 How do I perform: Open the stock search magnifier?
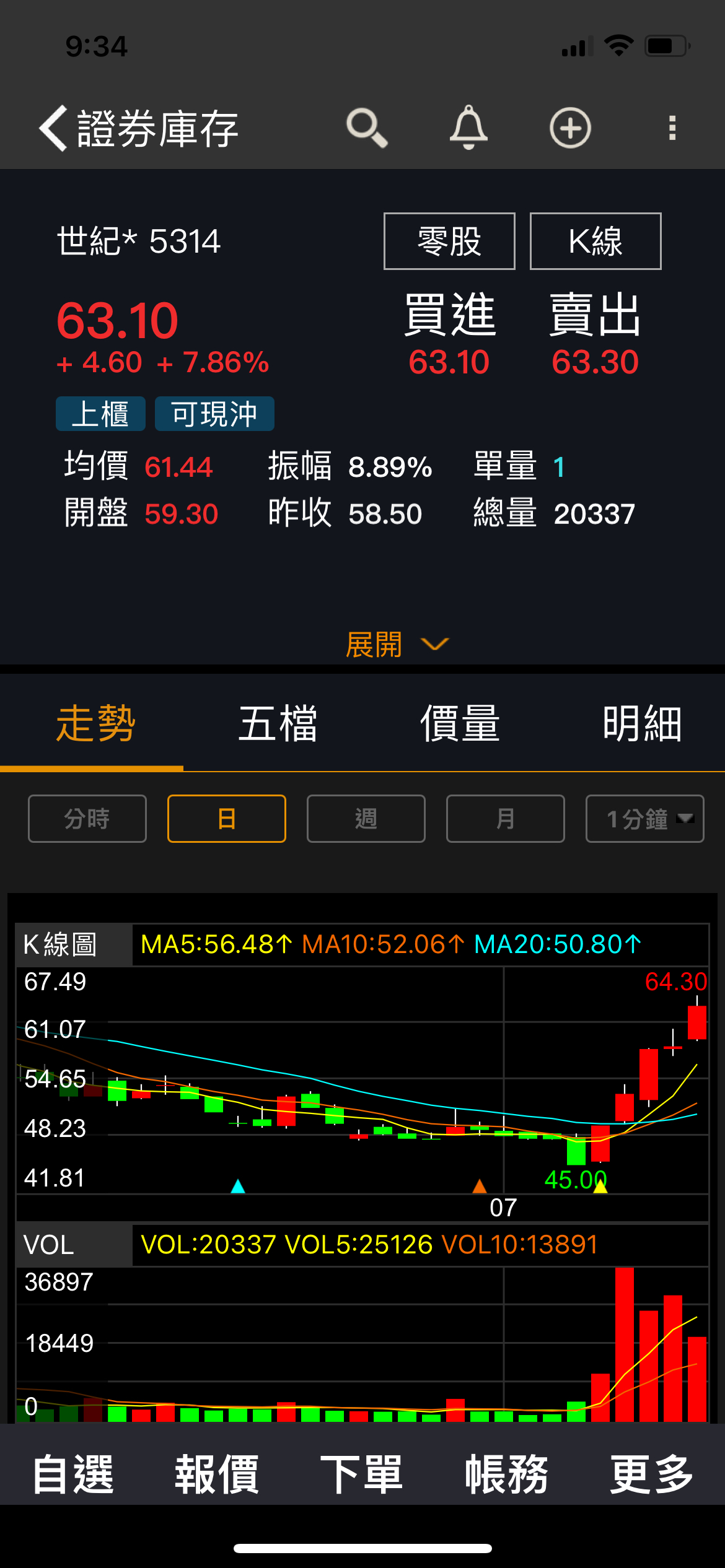pos(366,128)
